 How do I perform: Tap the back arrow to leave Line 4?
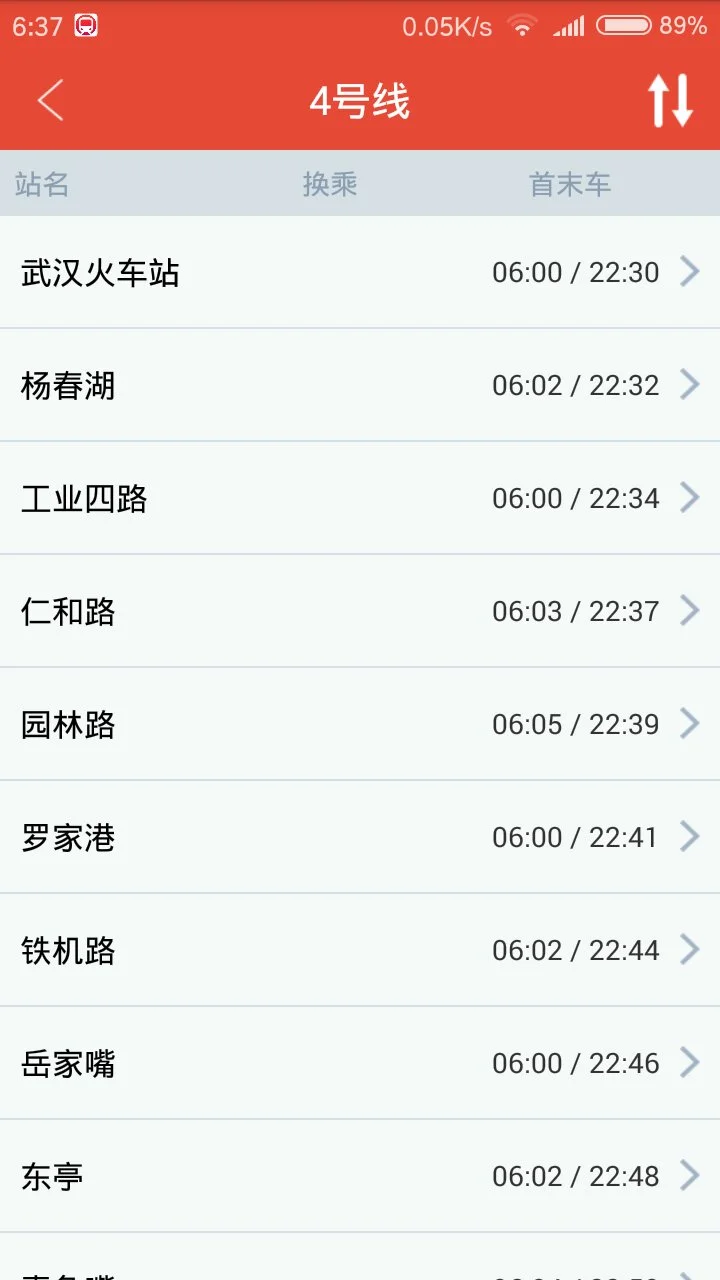tap(50, 101)
